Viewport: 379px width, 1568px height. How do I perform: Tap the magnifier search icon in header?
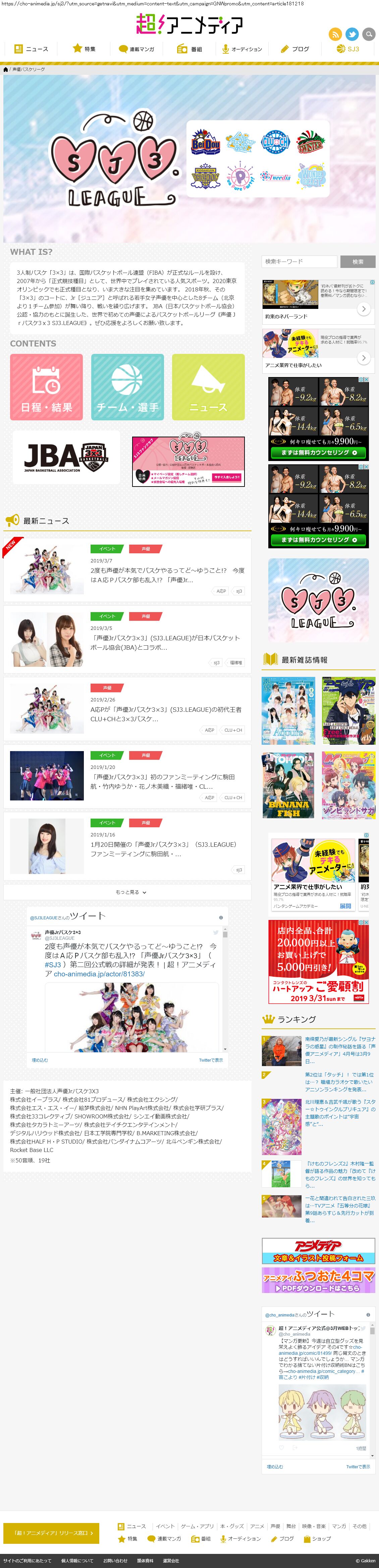coord(368,34)
